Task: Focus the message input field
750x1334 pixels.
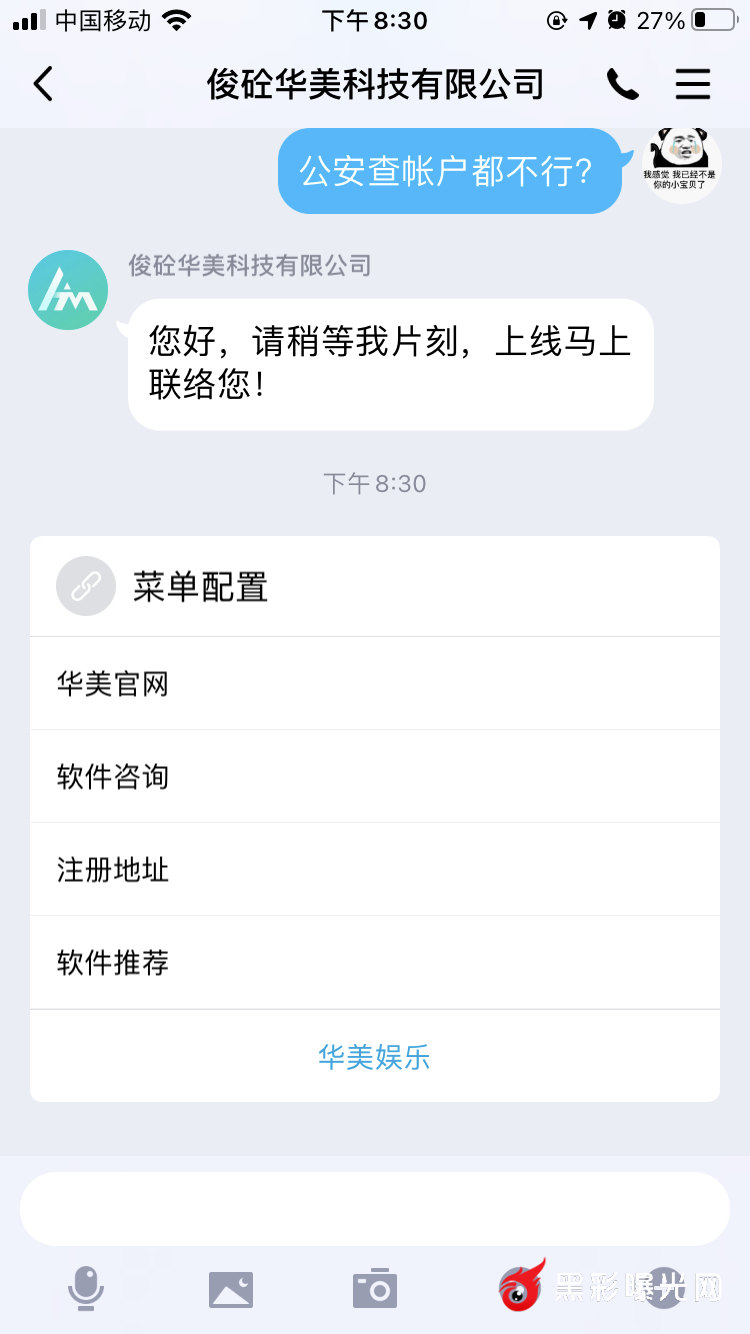Action: (x=375, y=1209)
